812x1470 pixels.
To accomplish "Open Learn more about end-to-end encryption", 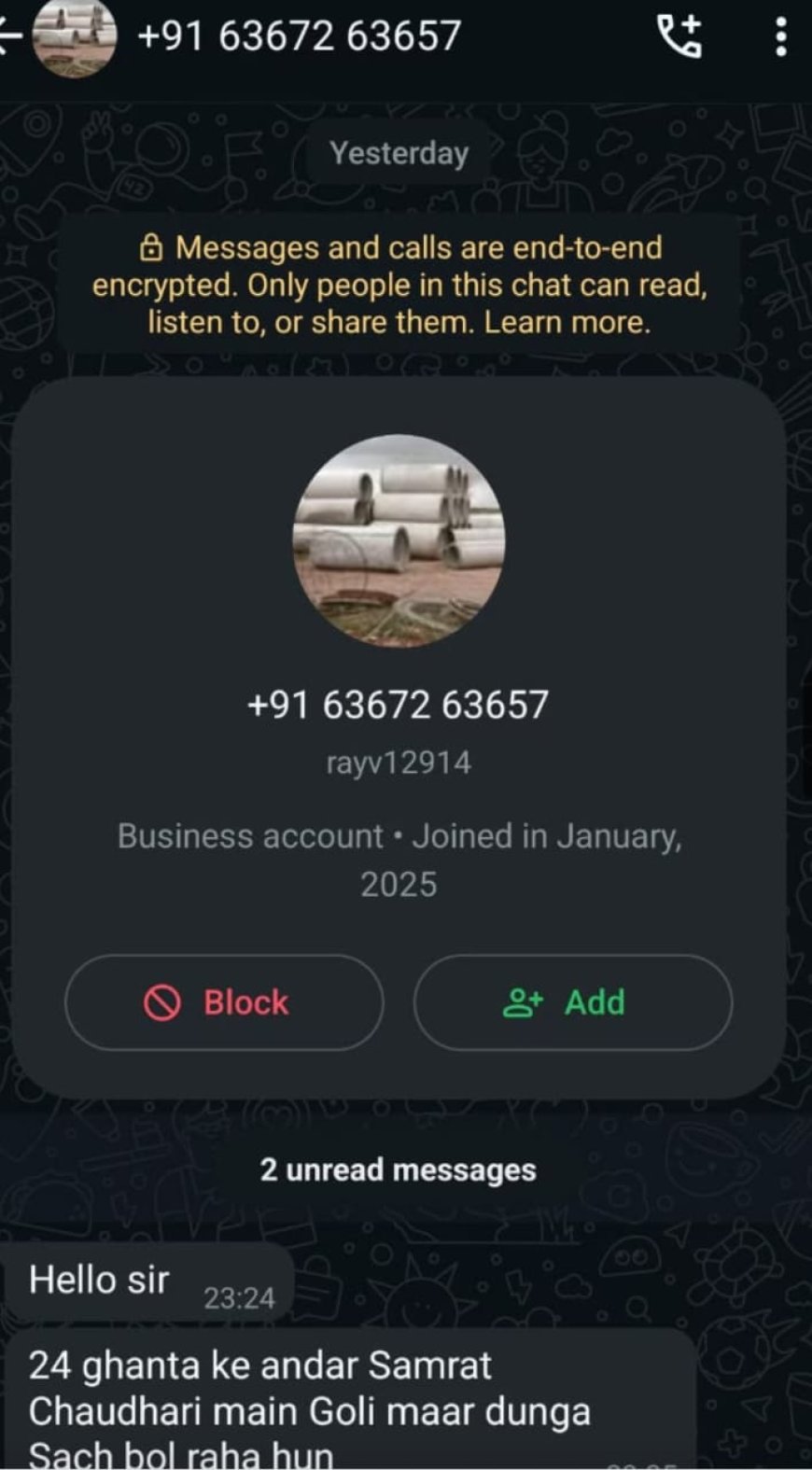I will click(x=566, y=322).
